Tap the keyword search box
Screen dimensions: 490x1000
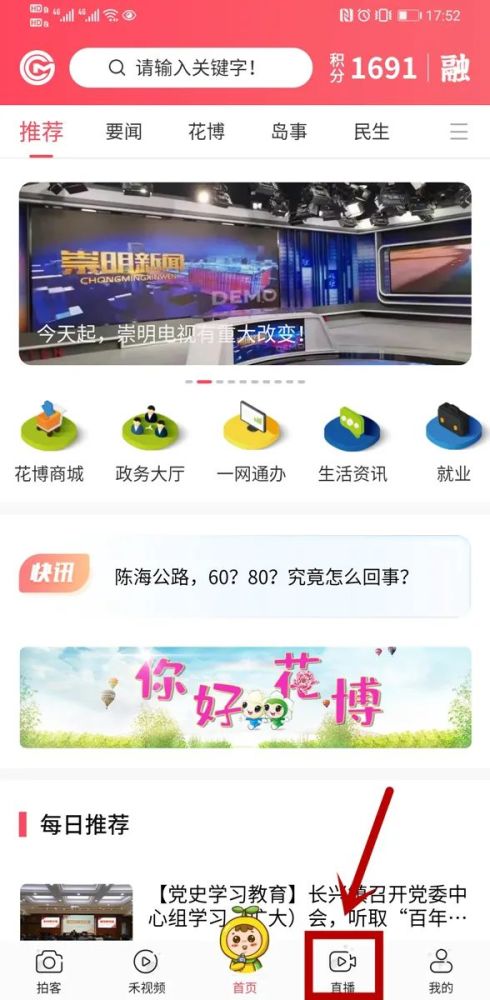click(191, 68)
